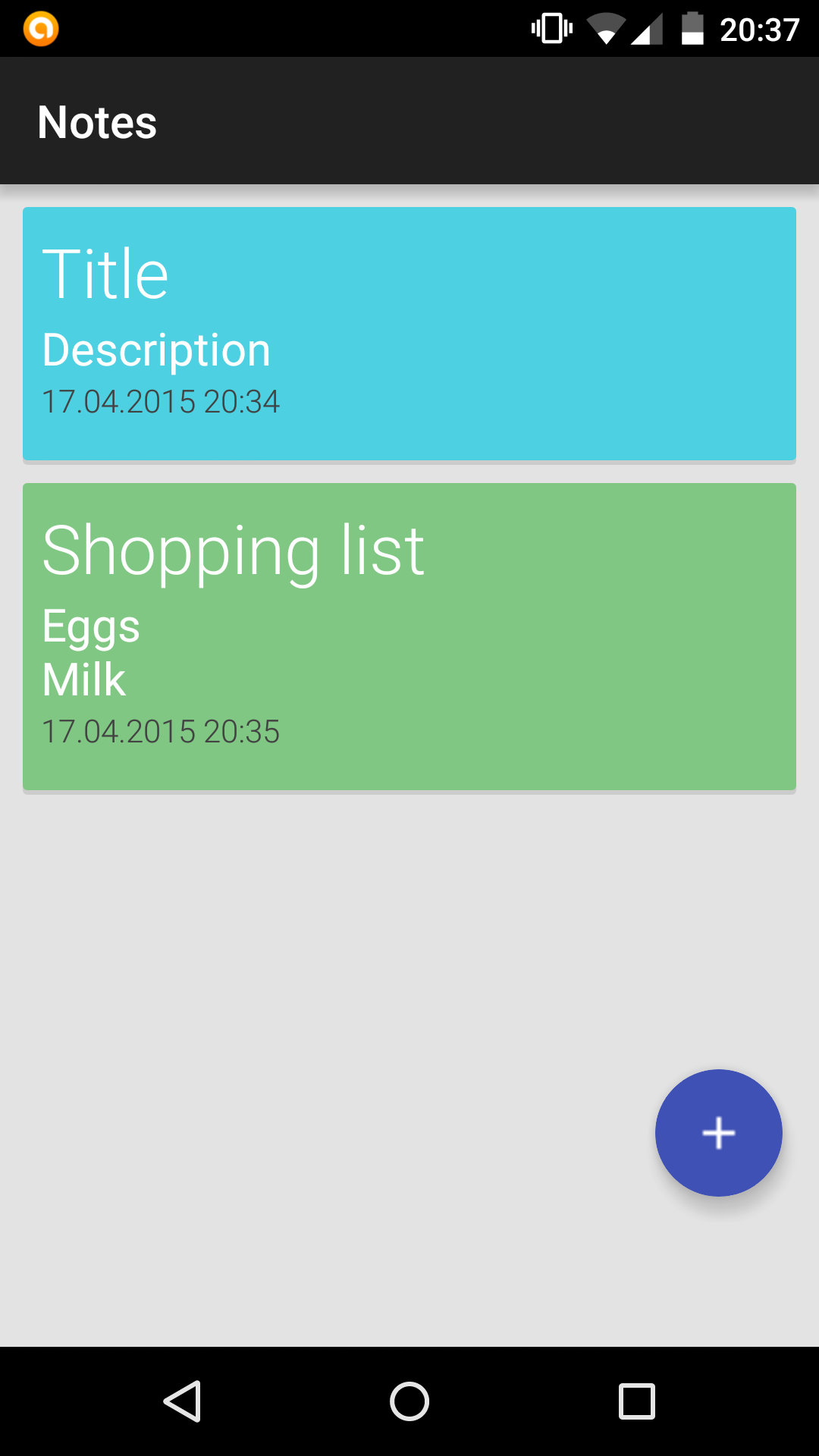Select the Milk line in Shopping list

(84, 679)
